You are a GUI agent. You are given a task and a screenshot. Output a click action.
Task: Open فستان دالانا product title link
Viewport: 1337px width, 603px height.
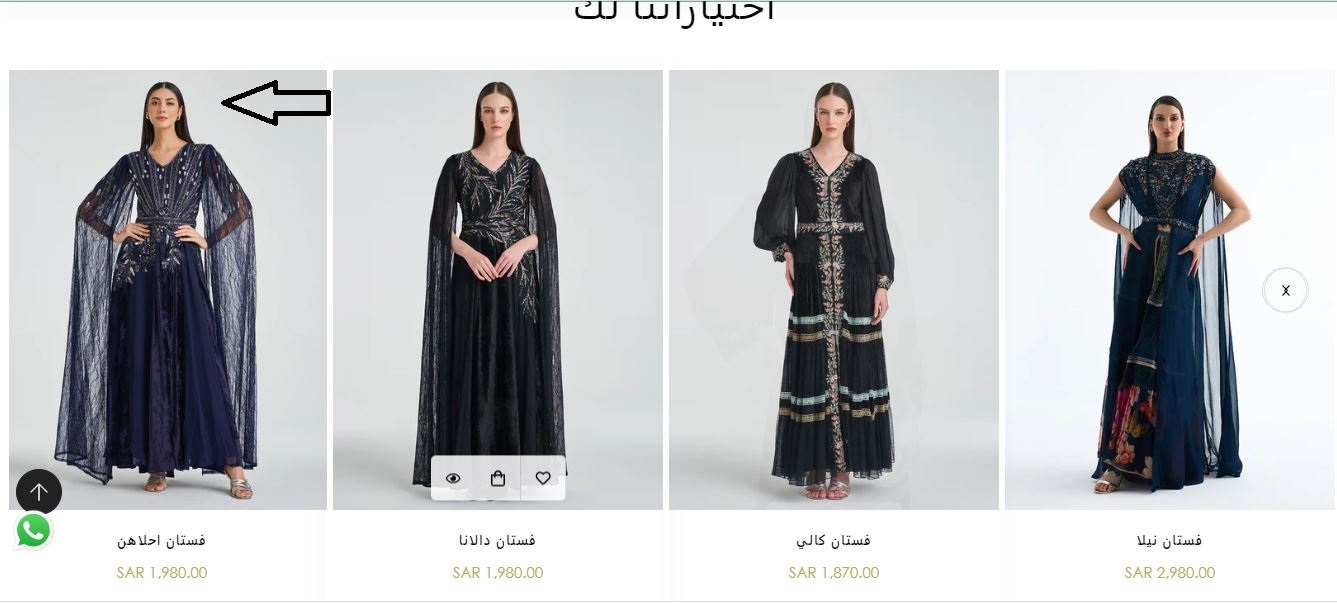click(x=497, y=541)
